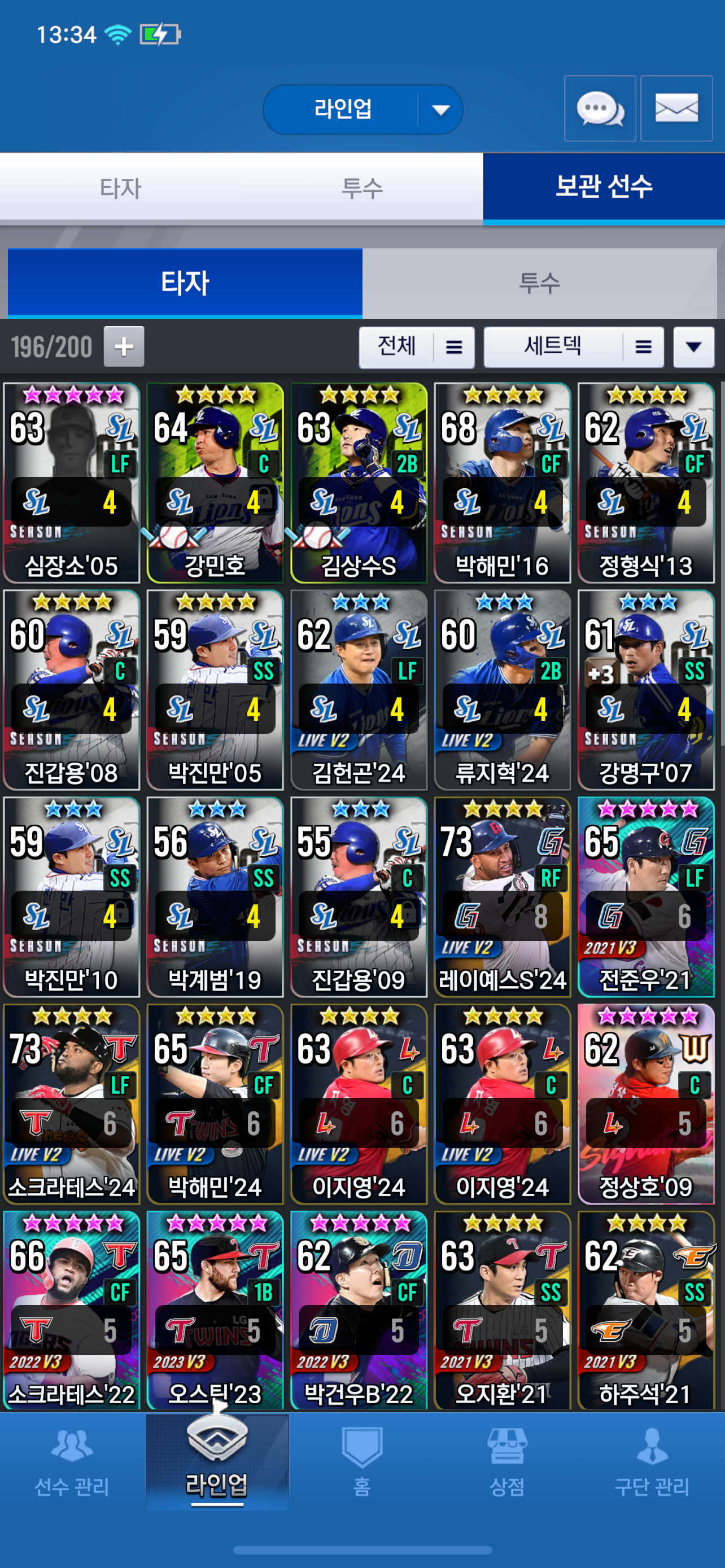The height and width of the screenshot is (1568, 725).
Task: Open the mail envelope inbox
Action: coord(676,109)
